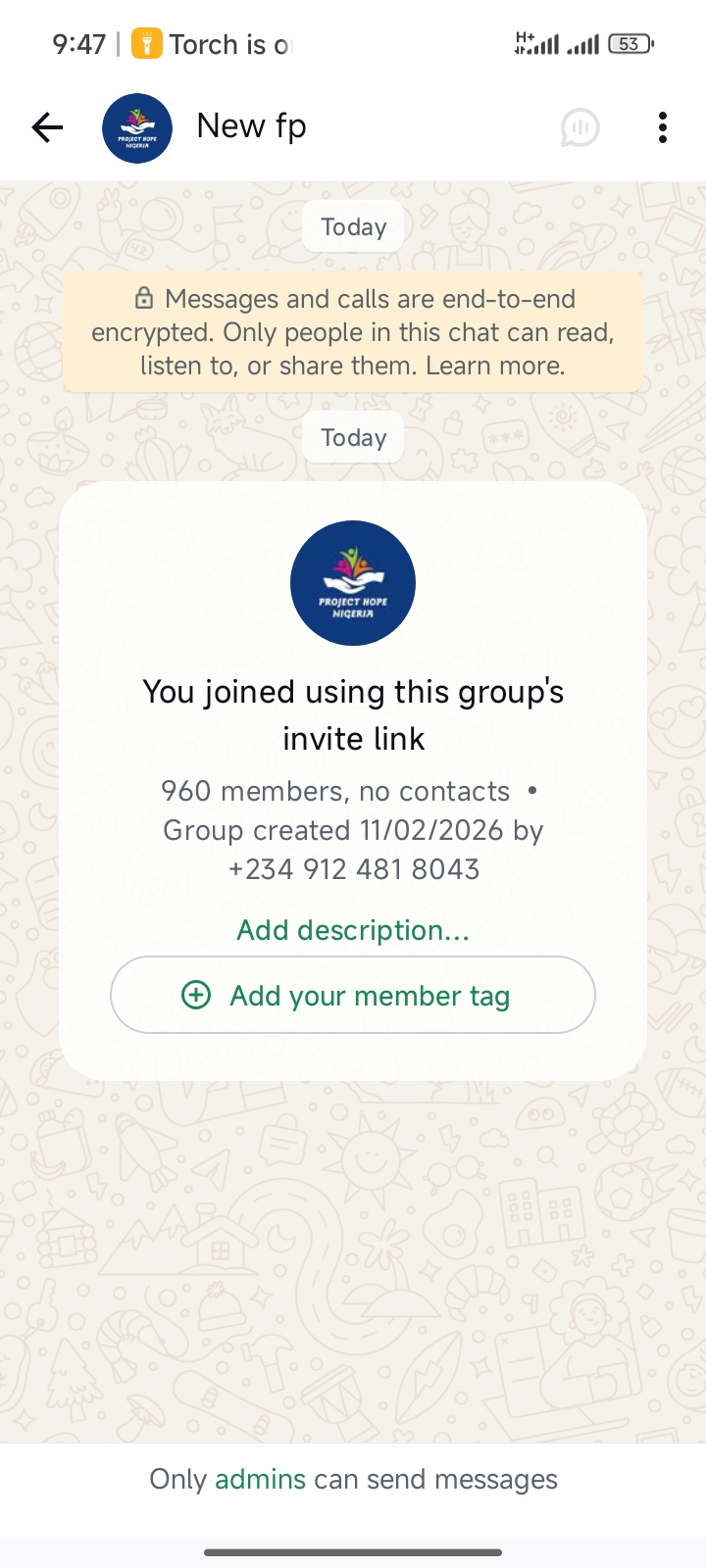
Task: Open the group icon in the card
Action: point(353,583)
